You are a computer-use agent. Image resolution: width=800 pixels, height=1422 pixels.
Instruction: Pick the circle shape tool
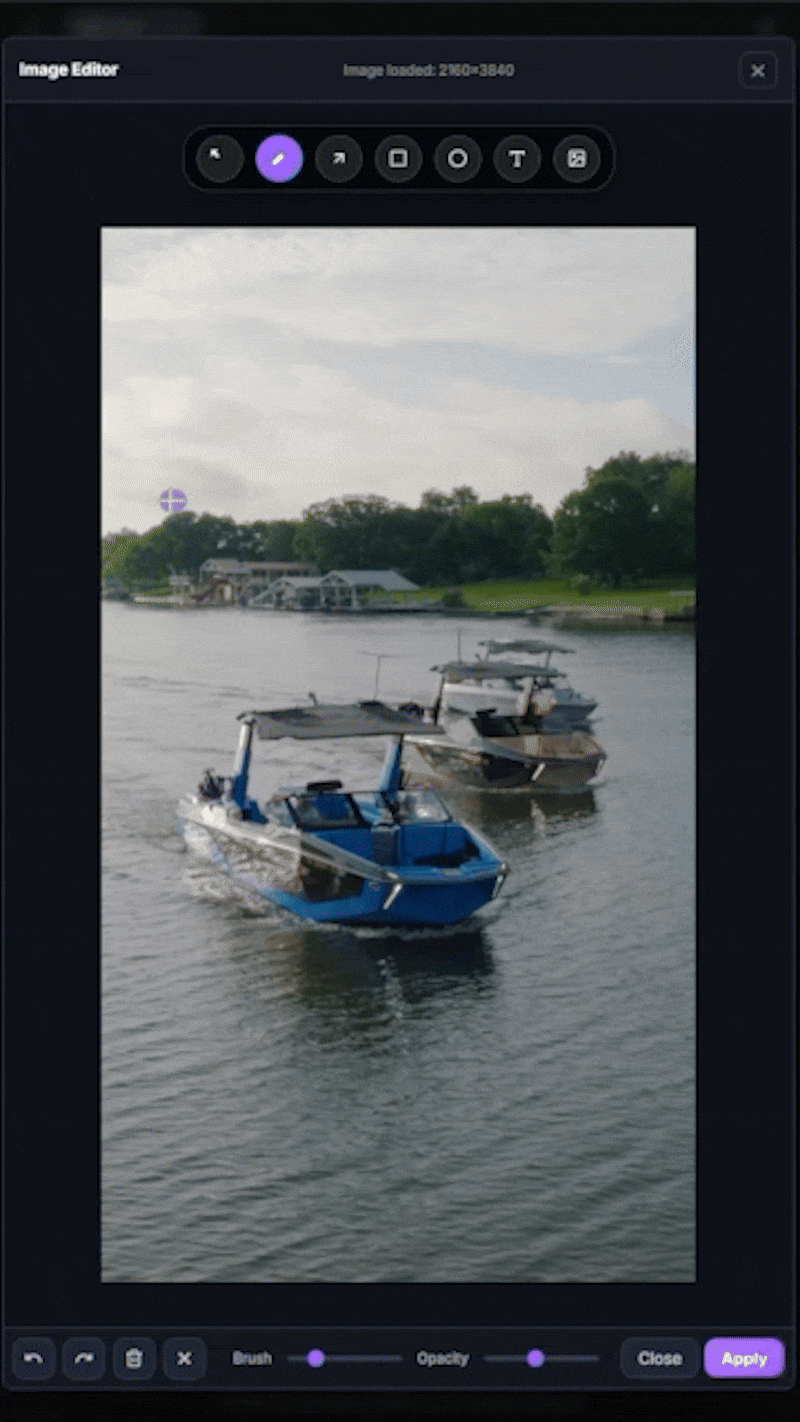click(x=457, y=159)
